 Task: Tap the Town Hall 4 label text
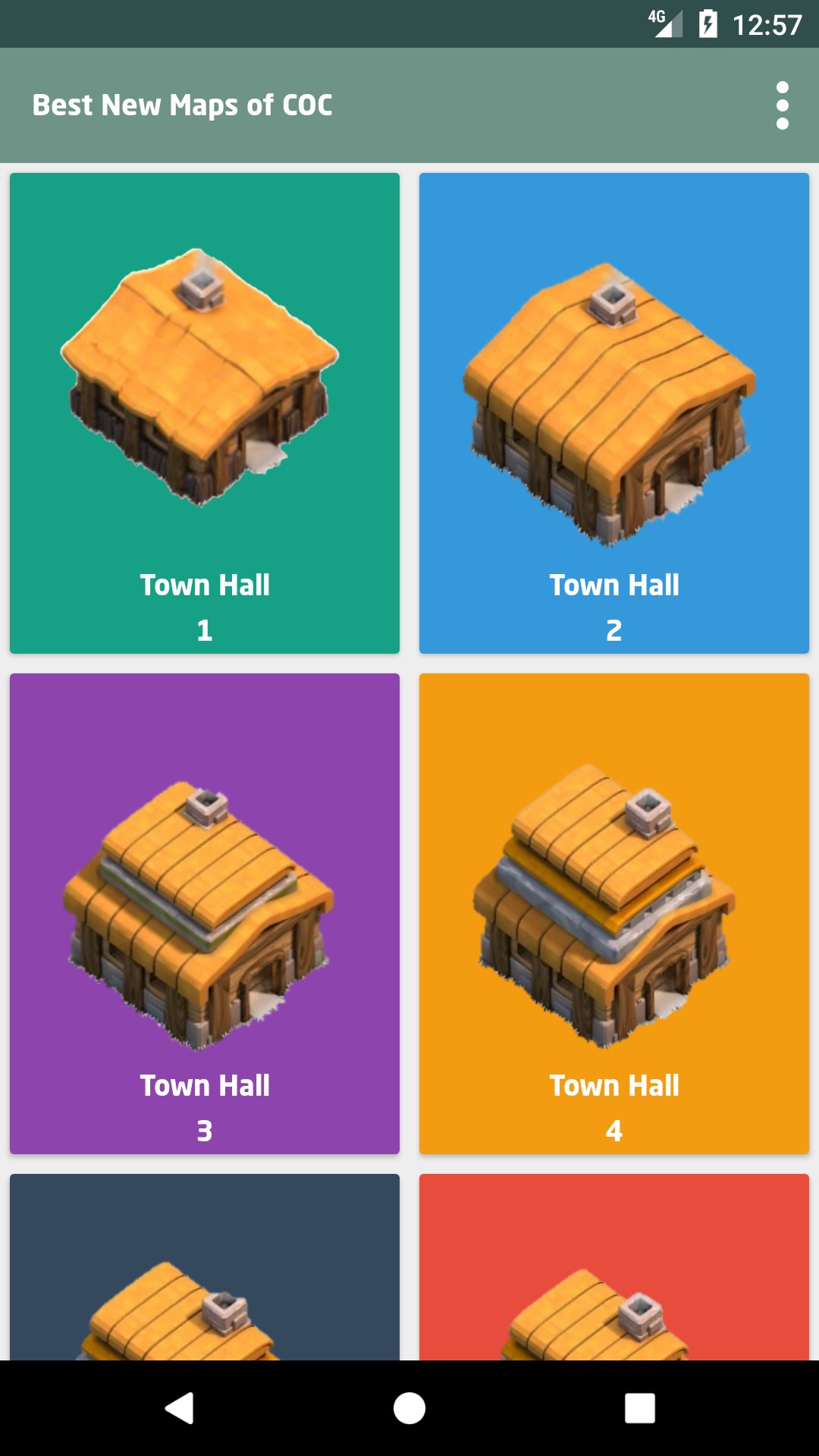615,1085
